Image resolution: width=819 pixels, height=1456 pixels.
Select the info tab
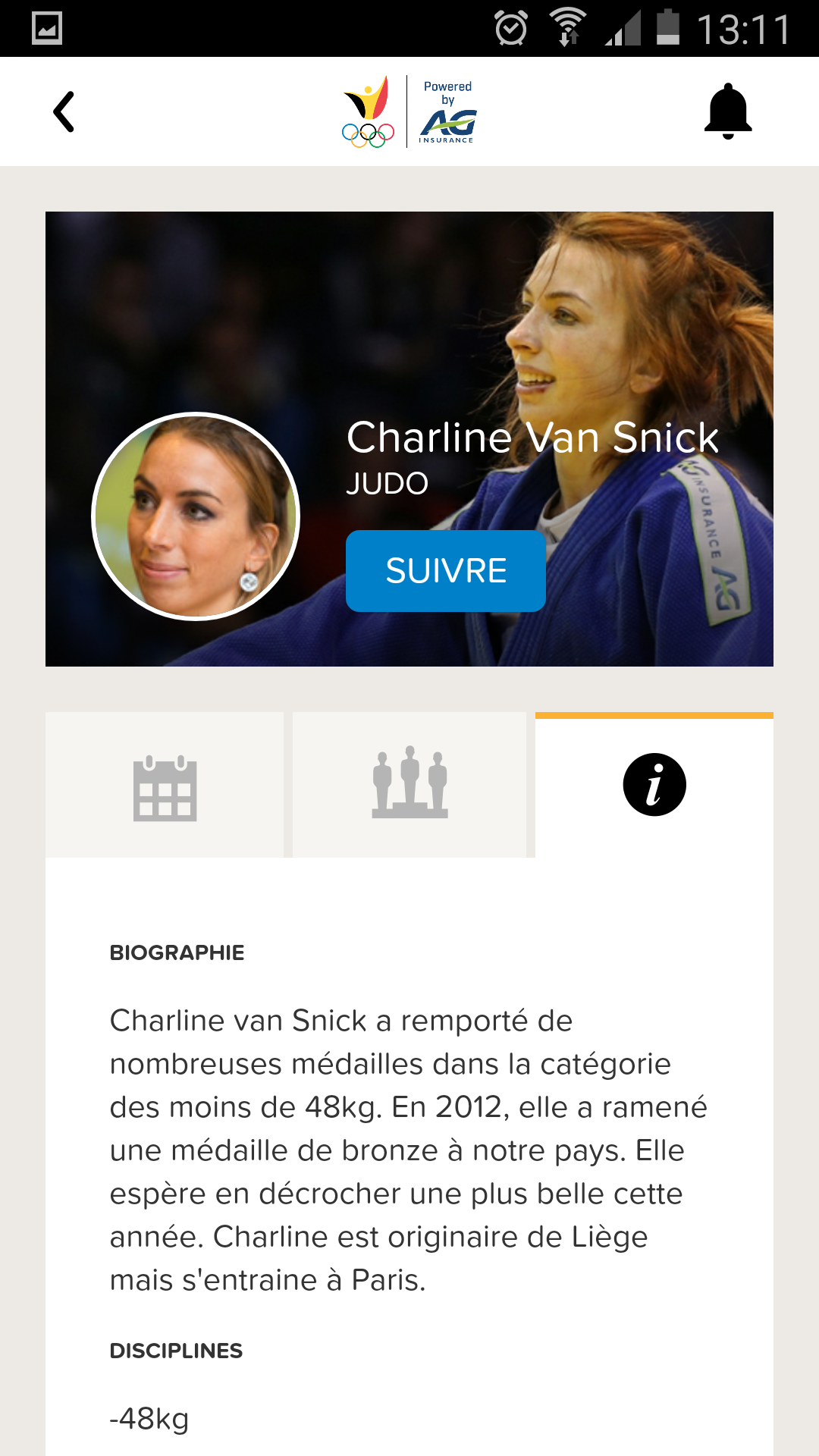[654, 785]
